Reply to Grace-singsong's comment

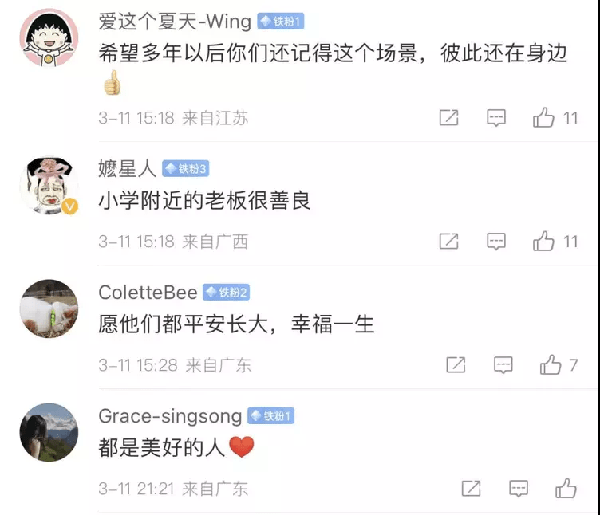click(x=518, y=488)
